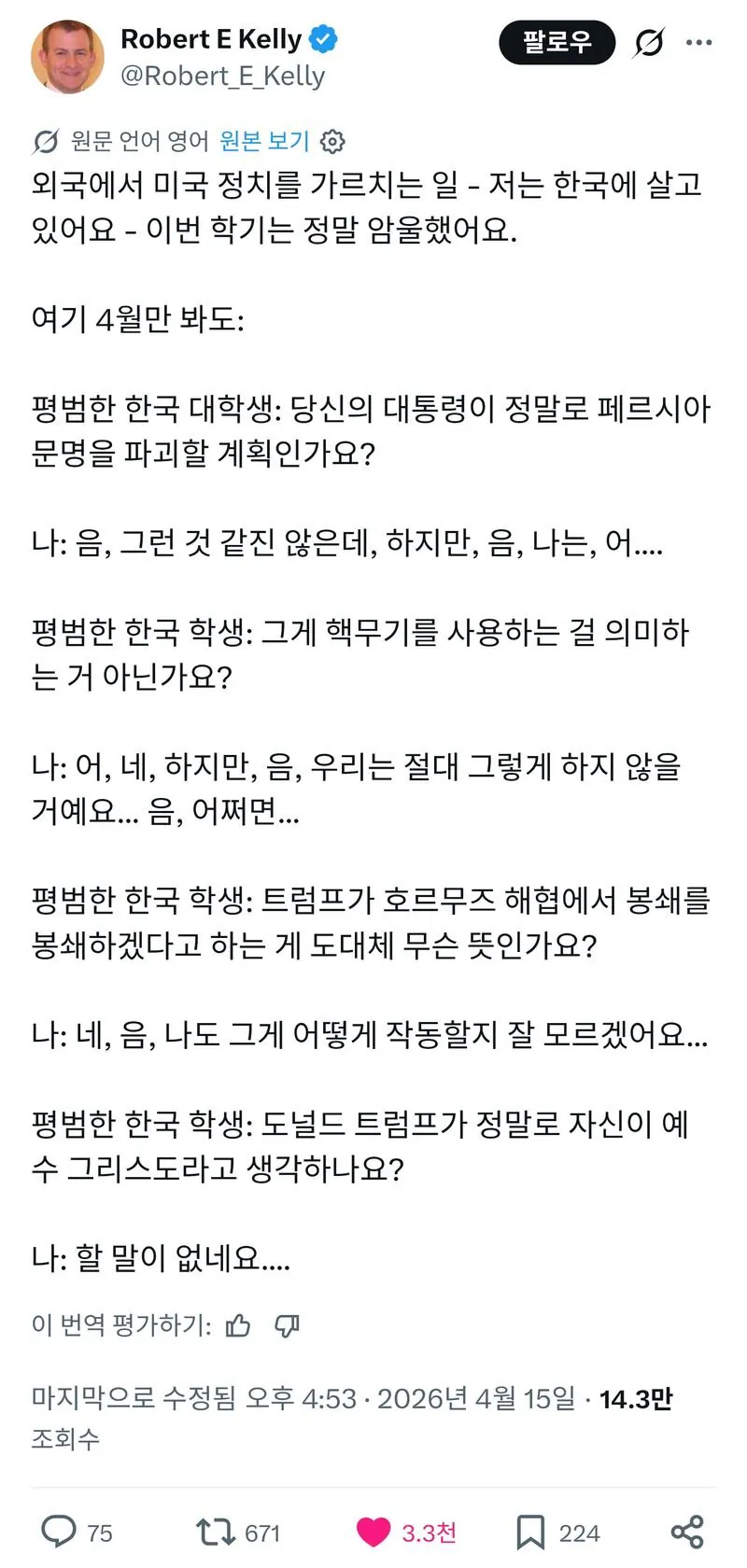This screenshot has width=747, height=1568.
Task: Repost this tweet with 671 reposts
Action: 215,1532
